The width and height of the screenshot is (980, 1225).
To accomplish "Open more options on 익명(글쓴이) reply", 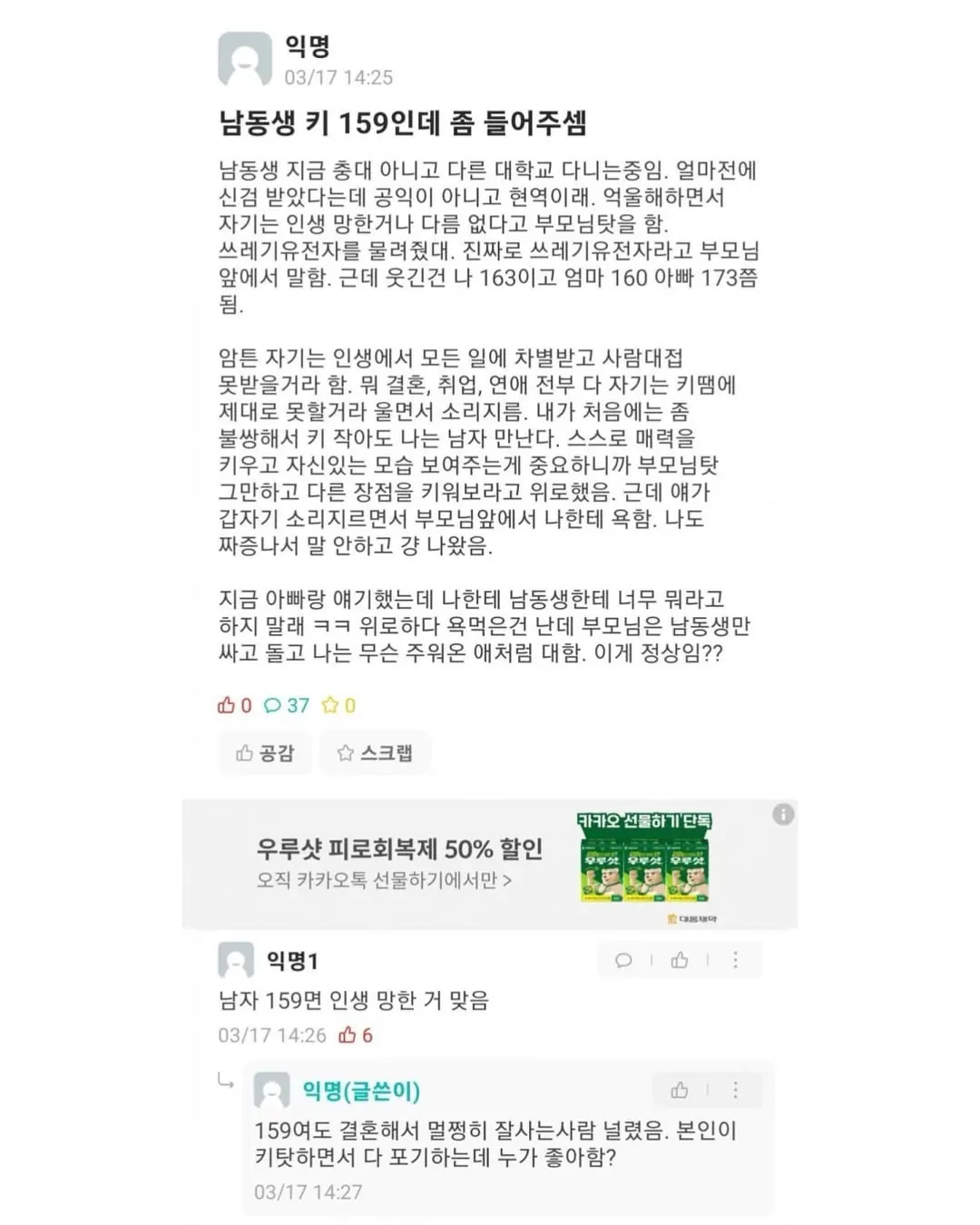I will click(735, 1090).
